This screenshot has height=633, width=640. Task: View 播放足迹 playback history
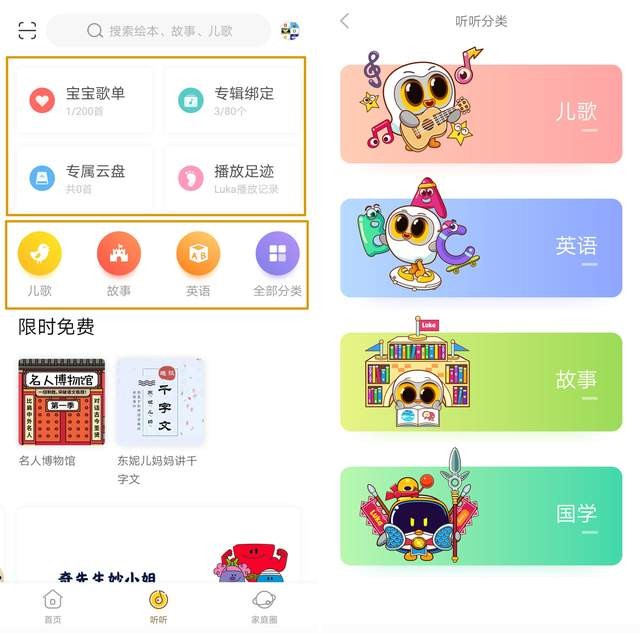pyautogui.click(x=232, y=179)
